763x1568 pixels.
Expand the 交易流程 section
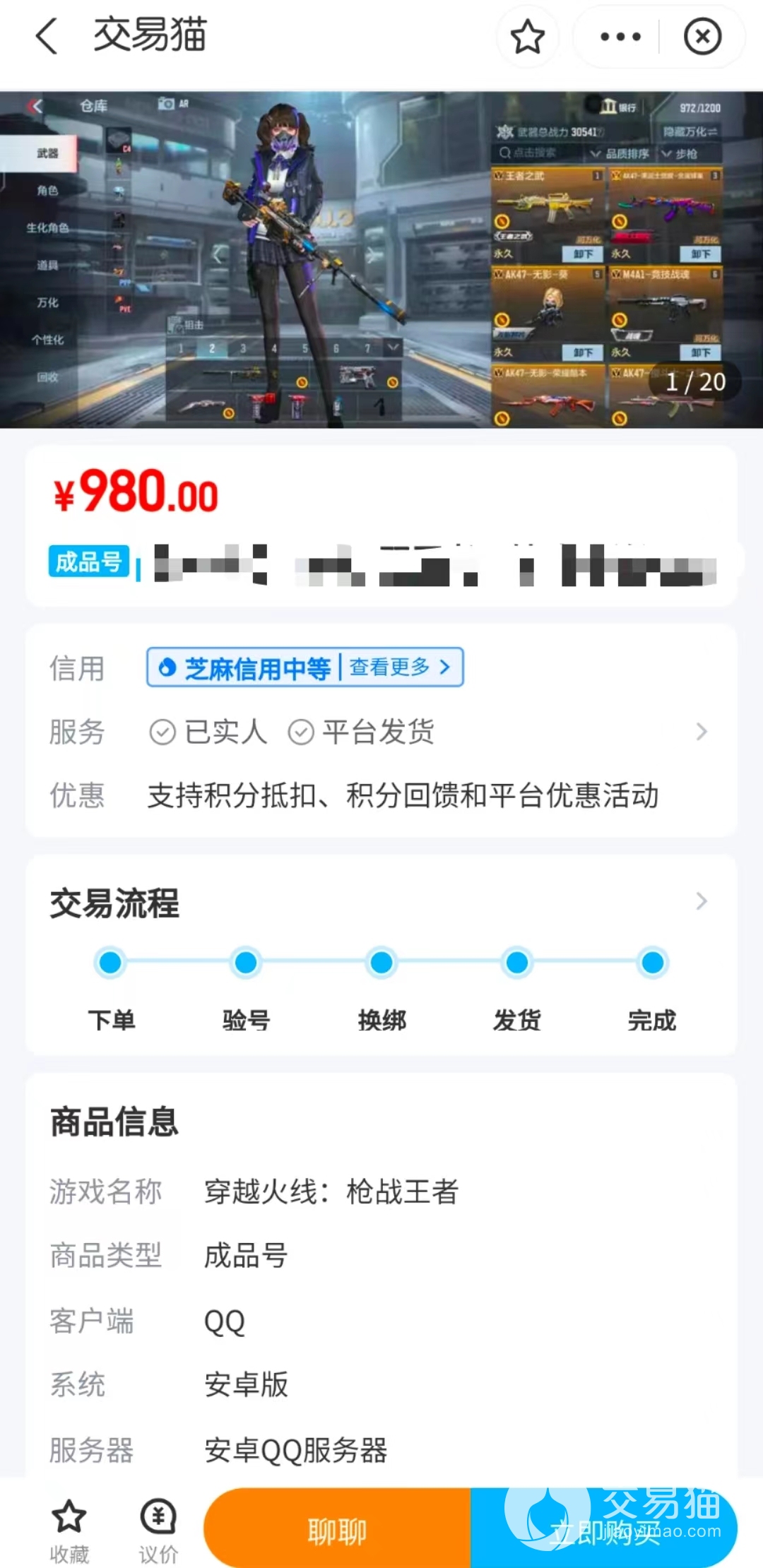coord(701,901)
